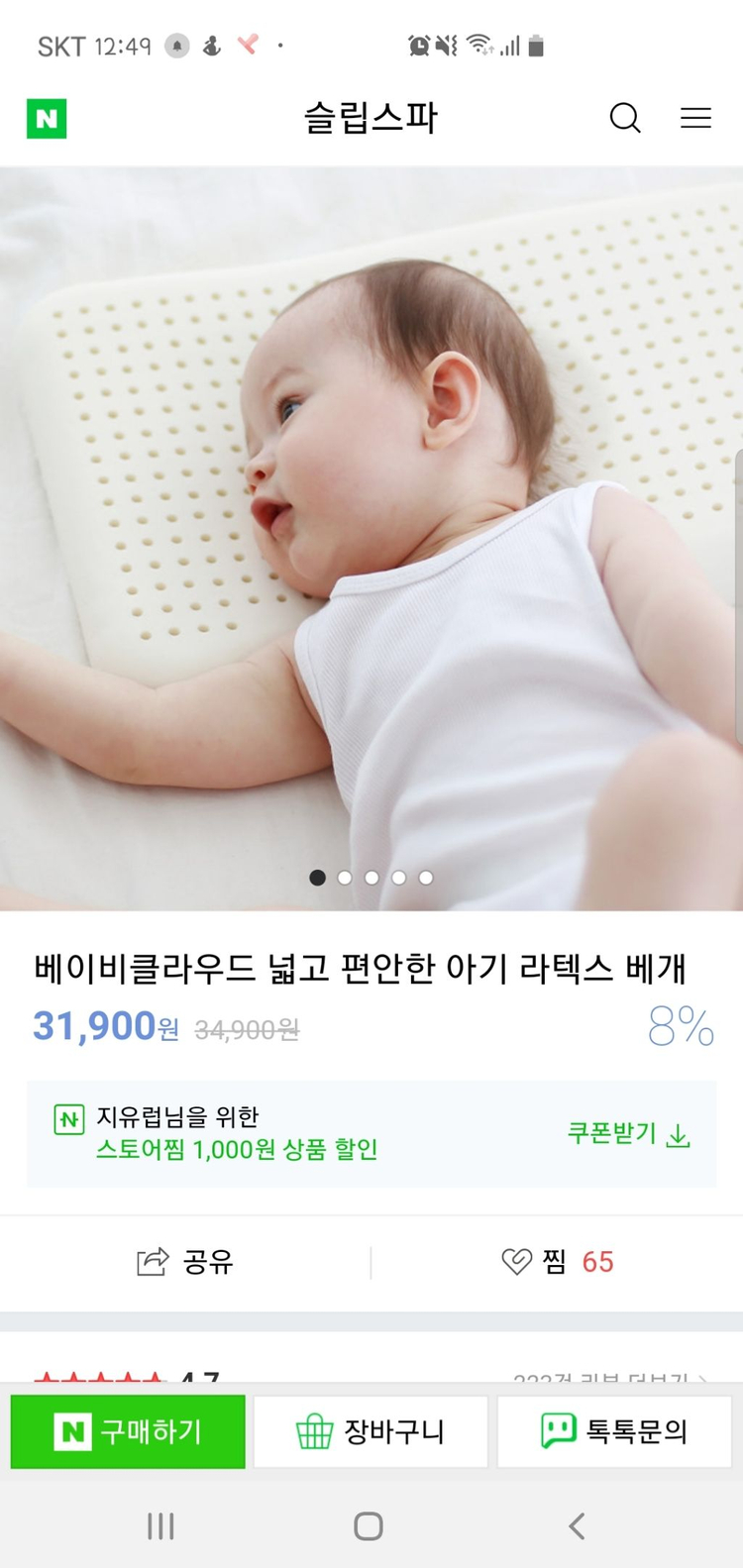
Task: Tap 구매하기 to purchase
Action: click(x=128, y=1431)
